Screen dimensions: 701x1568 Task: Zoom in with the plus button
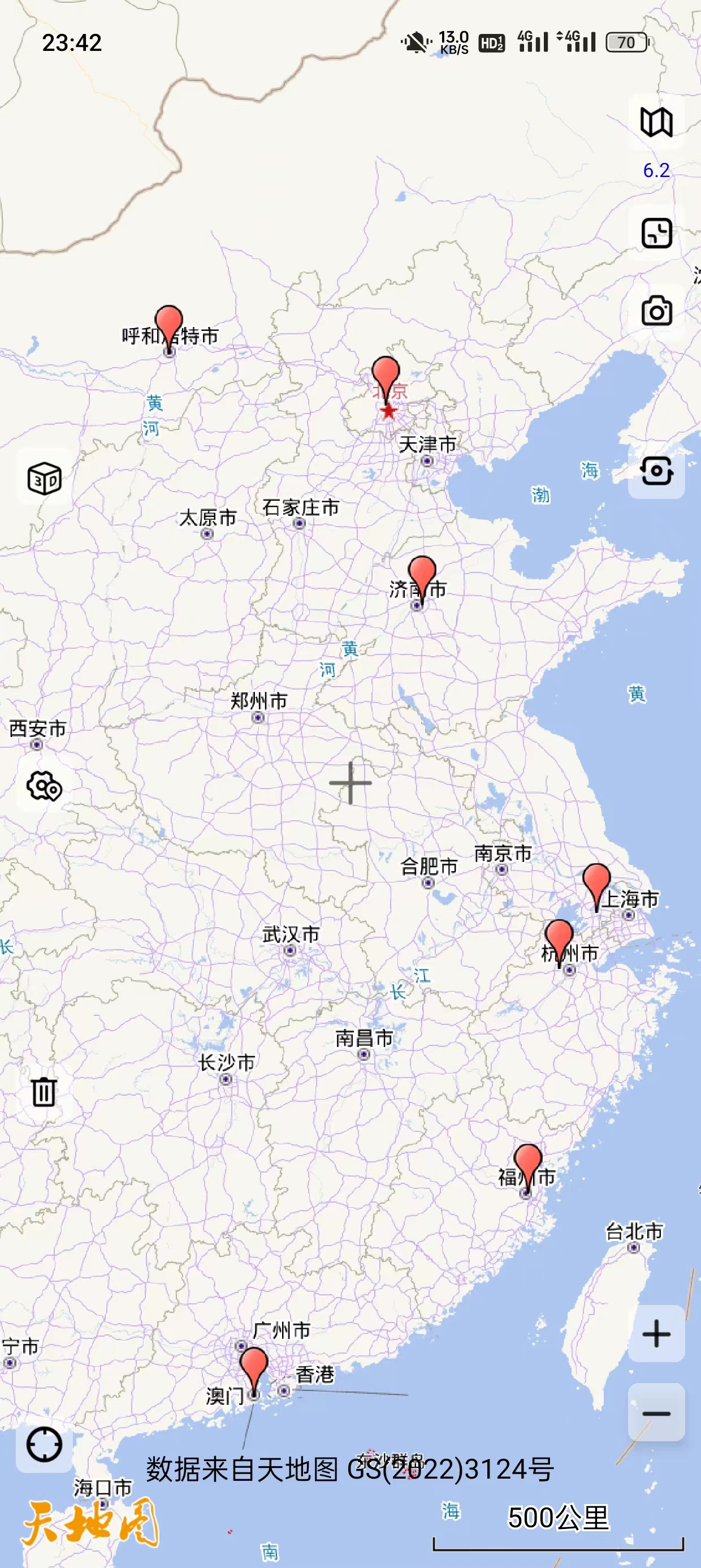656,1334
